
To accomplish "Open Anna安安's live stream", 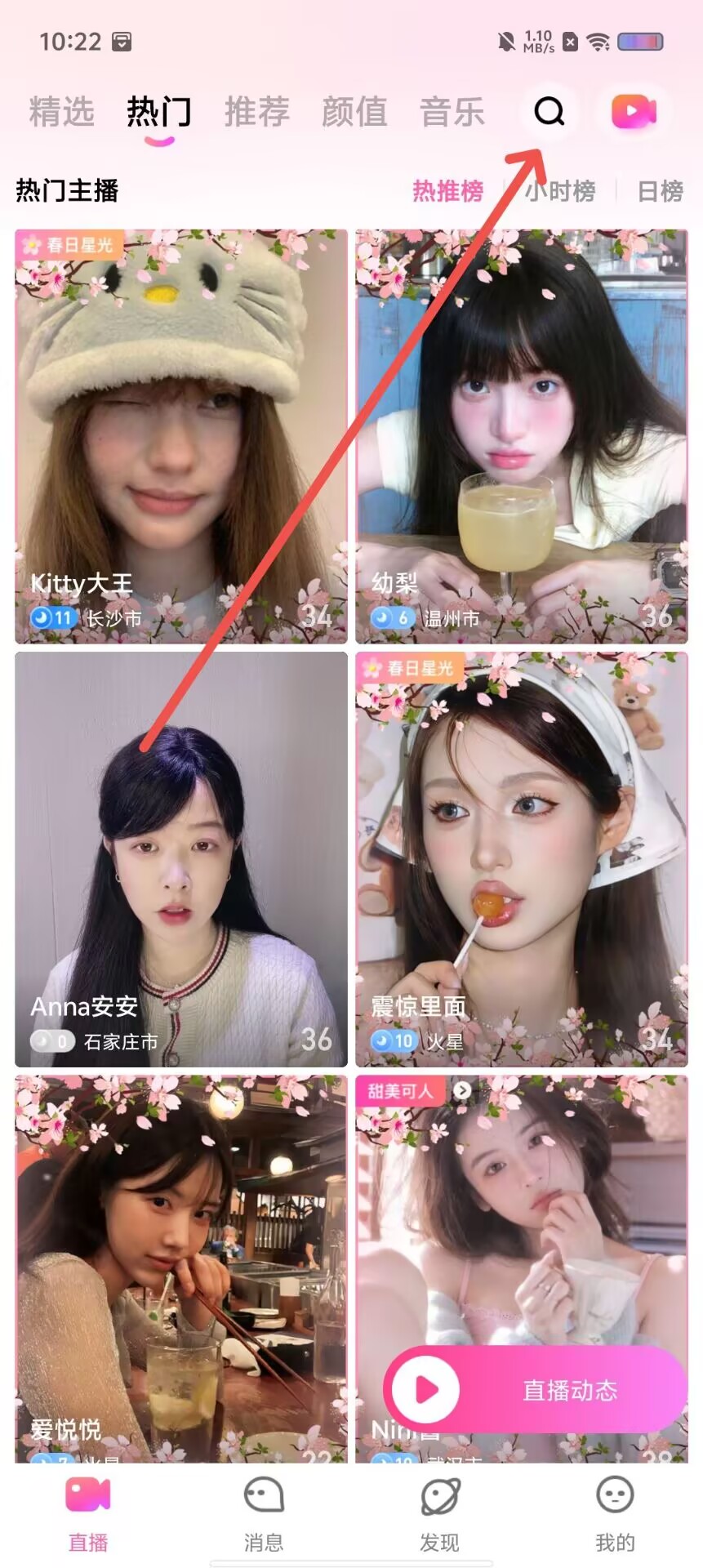I will tap(180, 859).
